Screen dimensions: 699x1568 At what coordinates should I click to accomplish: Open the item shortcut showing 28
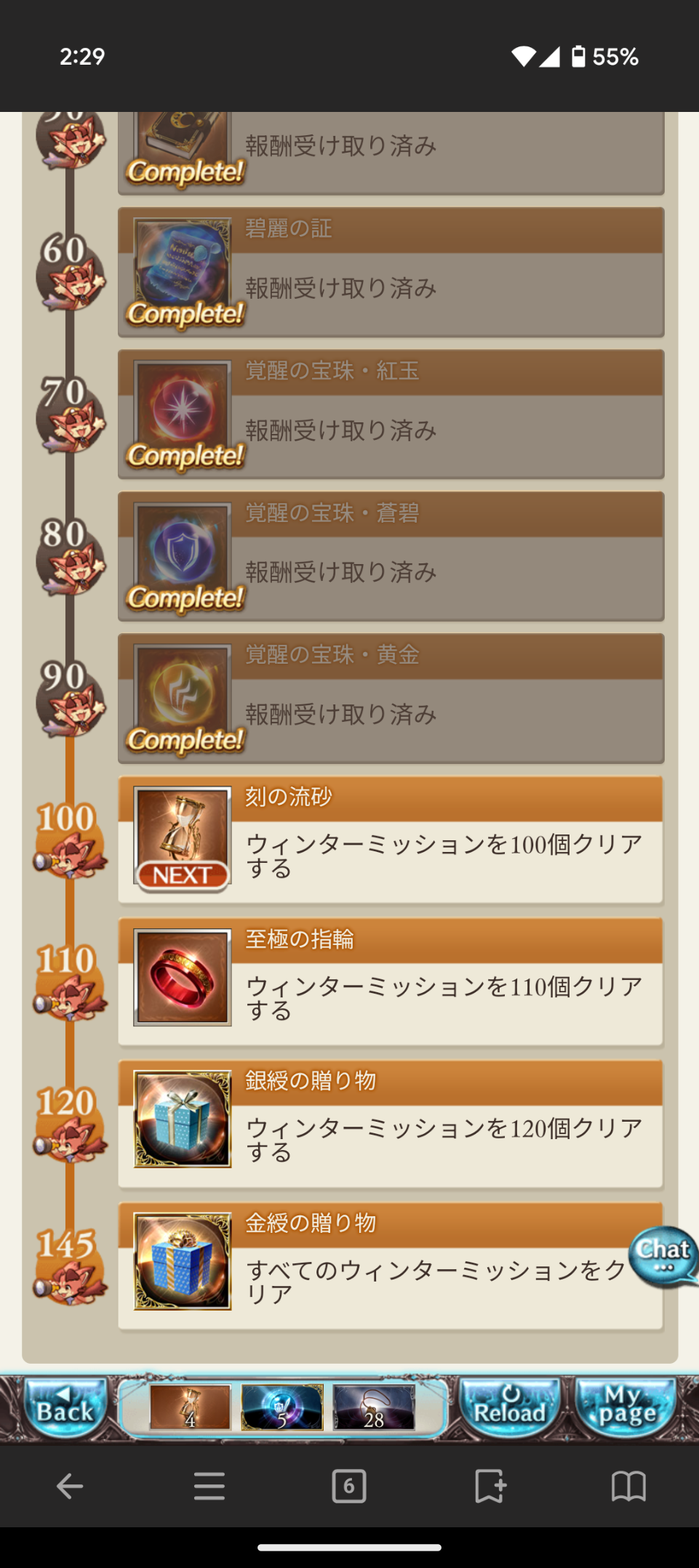374,1407
